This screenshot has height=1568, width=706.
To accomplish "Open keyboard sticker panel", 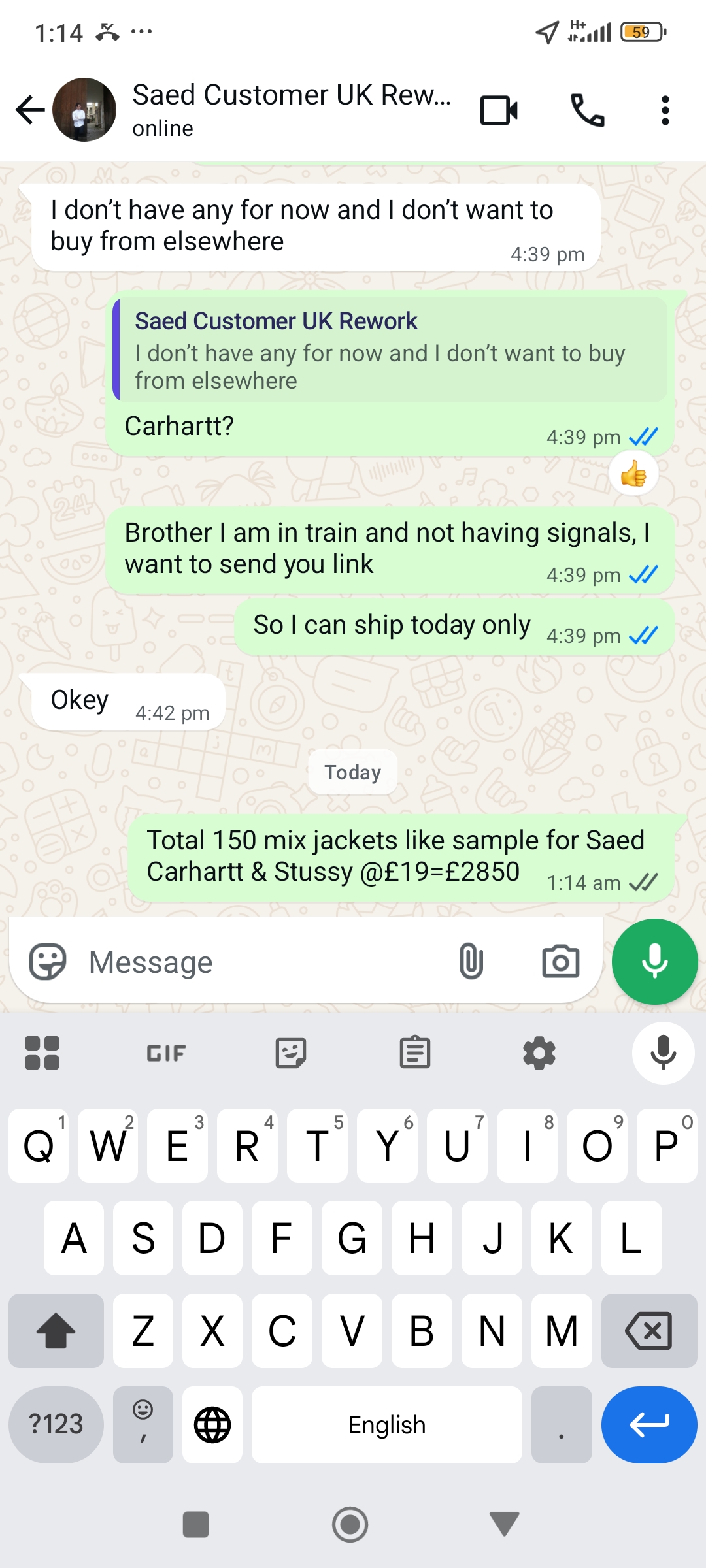I will [291, 1053].
